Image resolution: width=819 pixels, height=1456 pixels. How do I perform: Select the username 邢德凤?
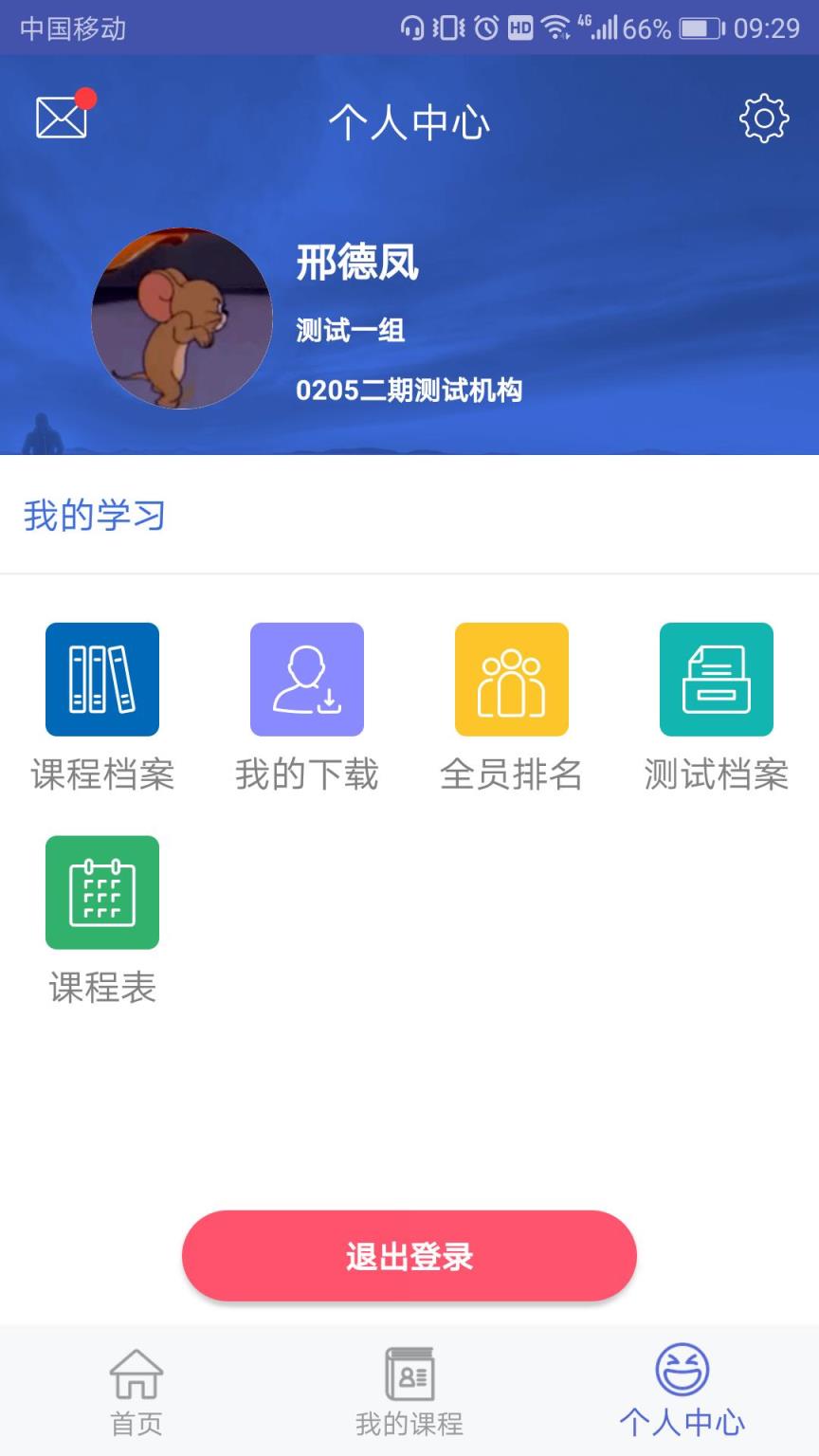pos(358,264)
